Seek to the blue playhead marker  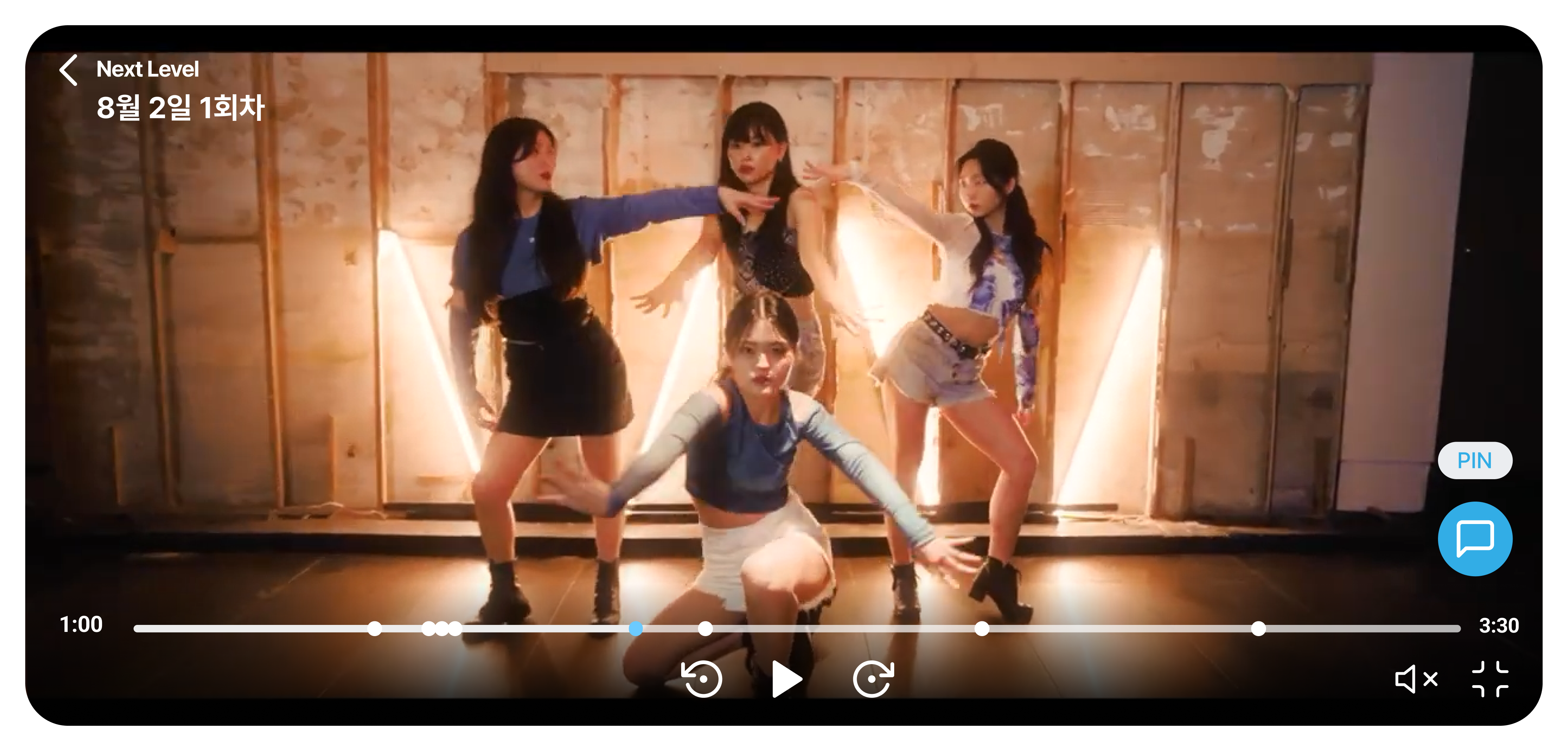pyautogui.click(x=636, y=629)
